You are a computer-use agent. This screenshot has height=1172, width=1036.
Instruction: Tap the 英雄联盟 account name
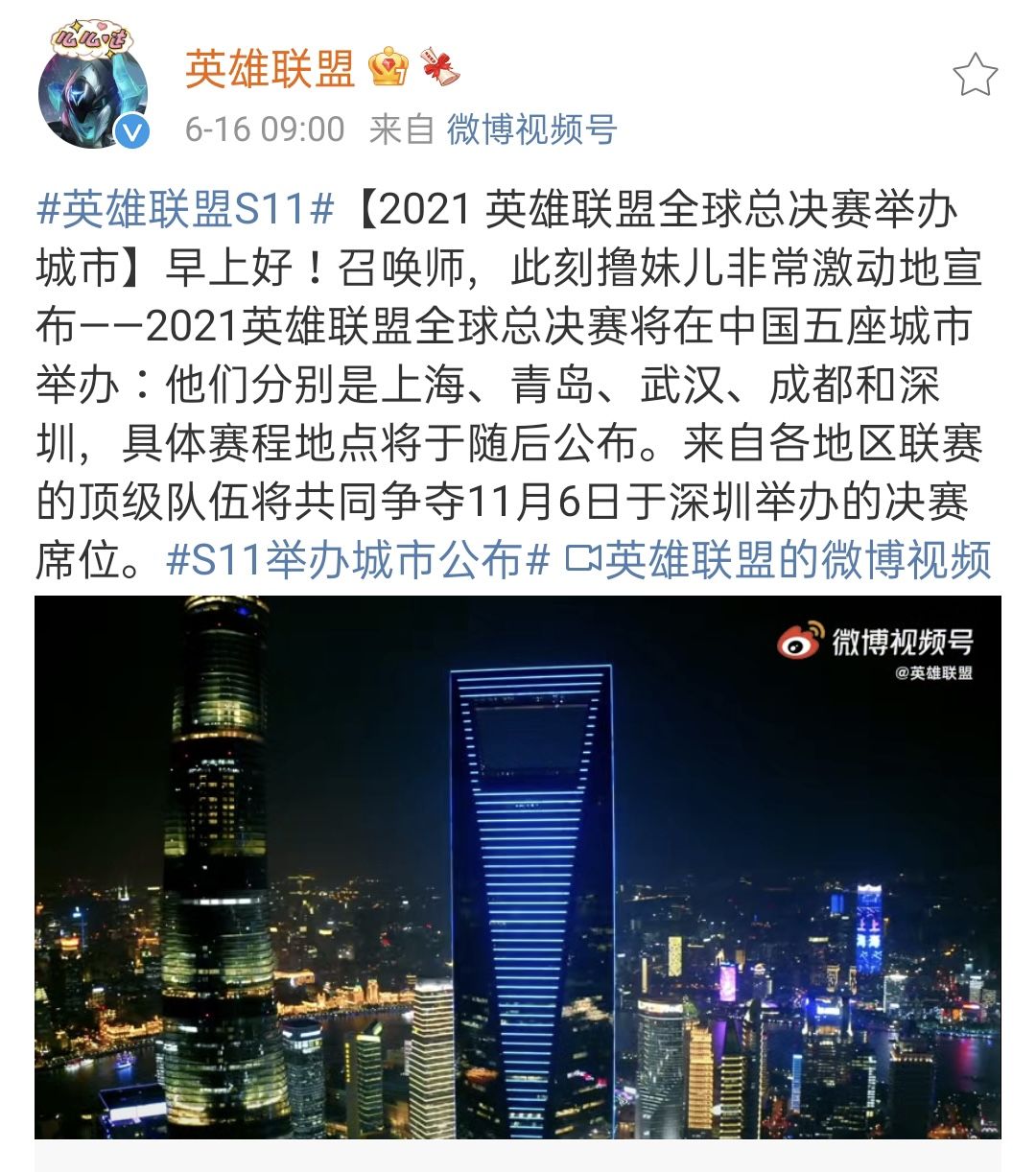click(270, 69)
